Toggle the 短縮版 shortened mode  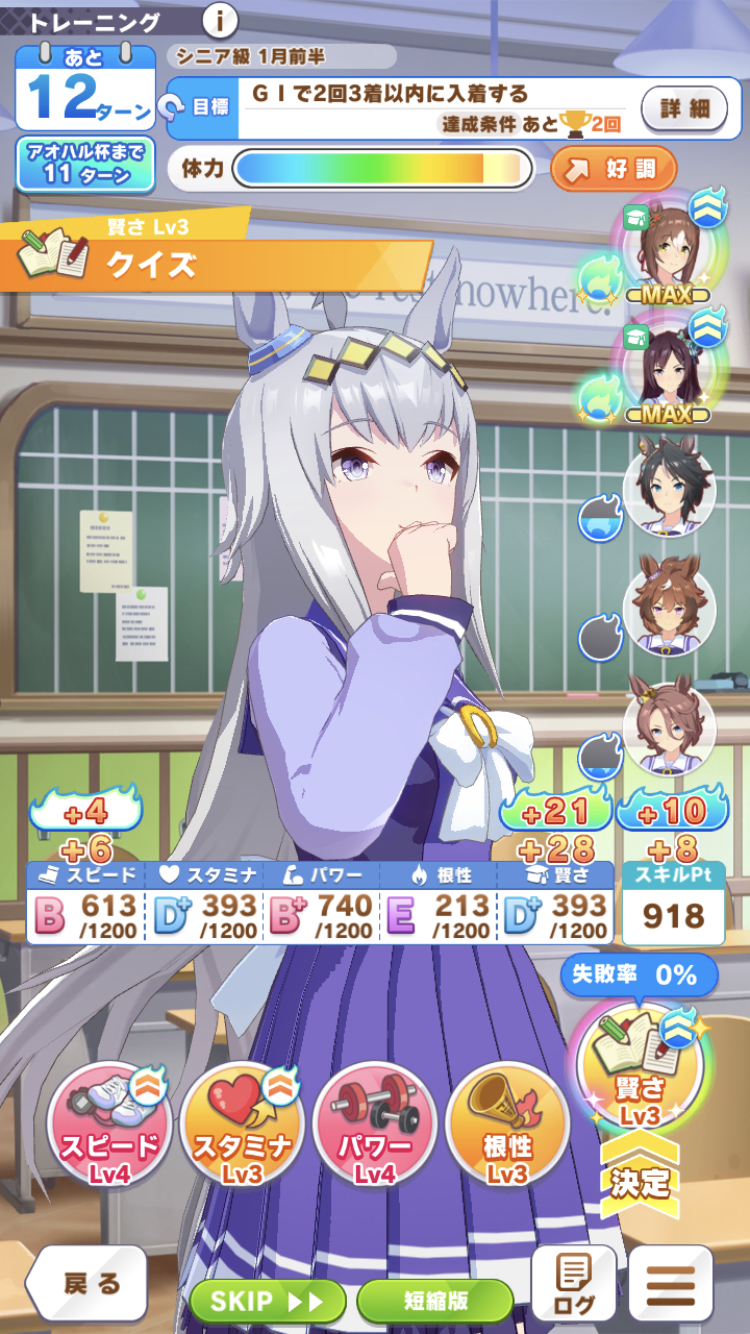coord(436,1300)
